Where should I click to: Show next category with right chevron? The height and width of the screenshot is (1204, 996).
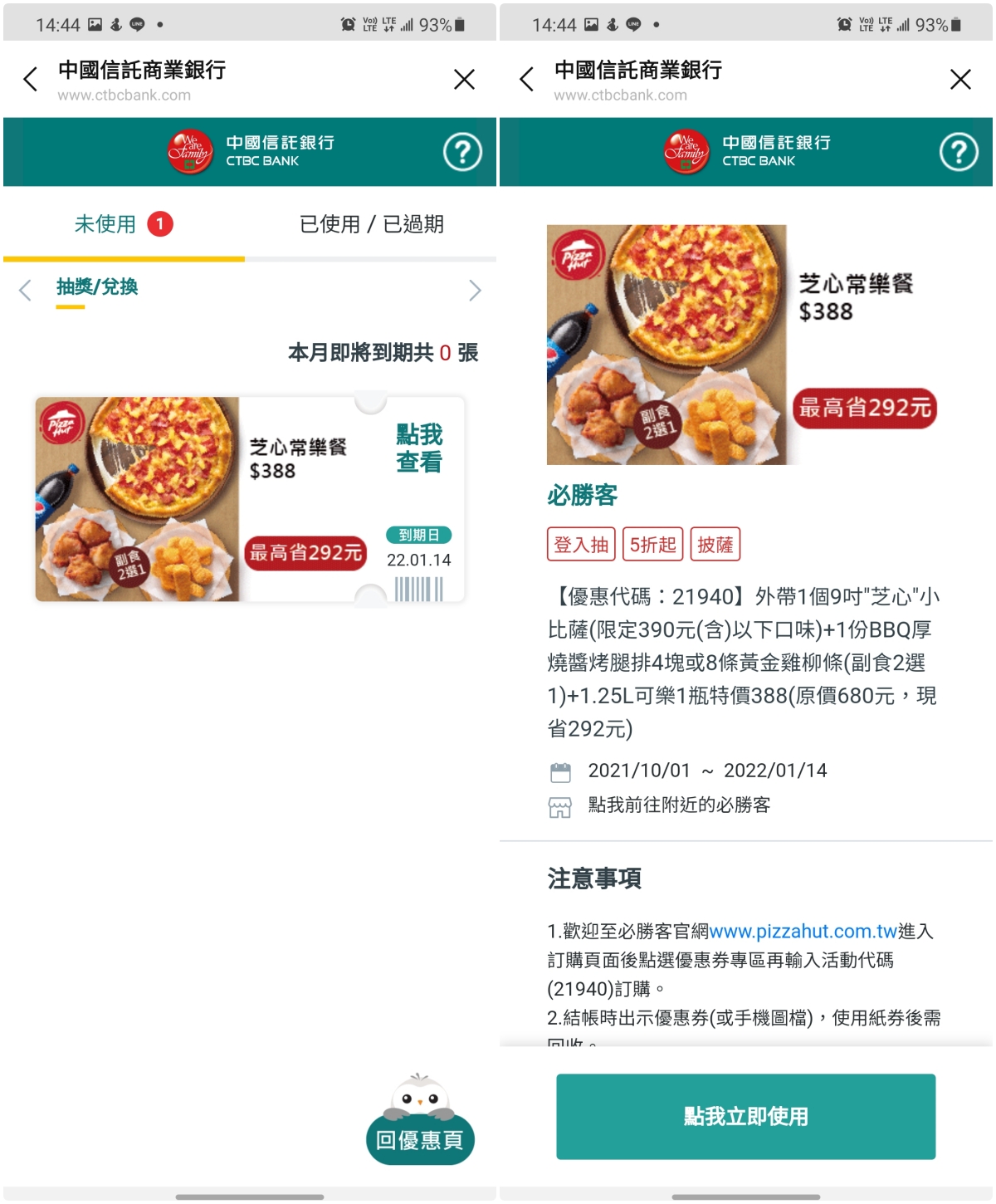point(475,290)
